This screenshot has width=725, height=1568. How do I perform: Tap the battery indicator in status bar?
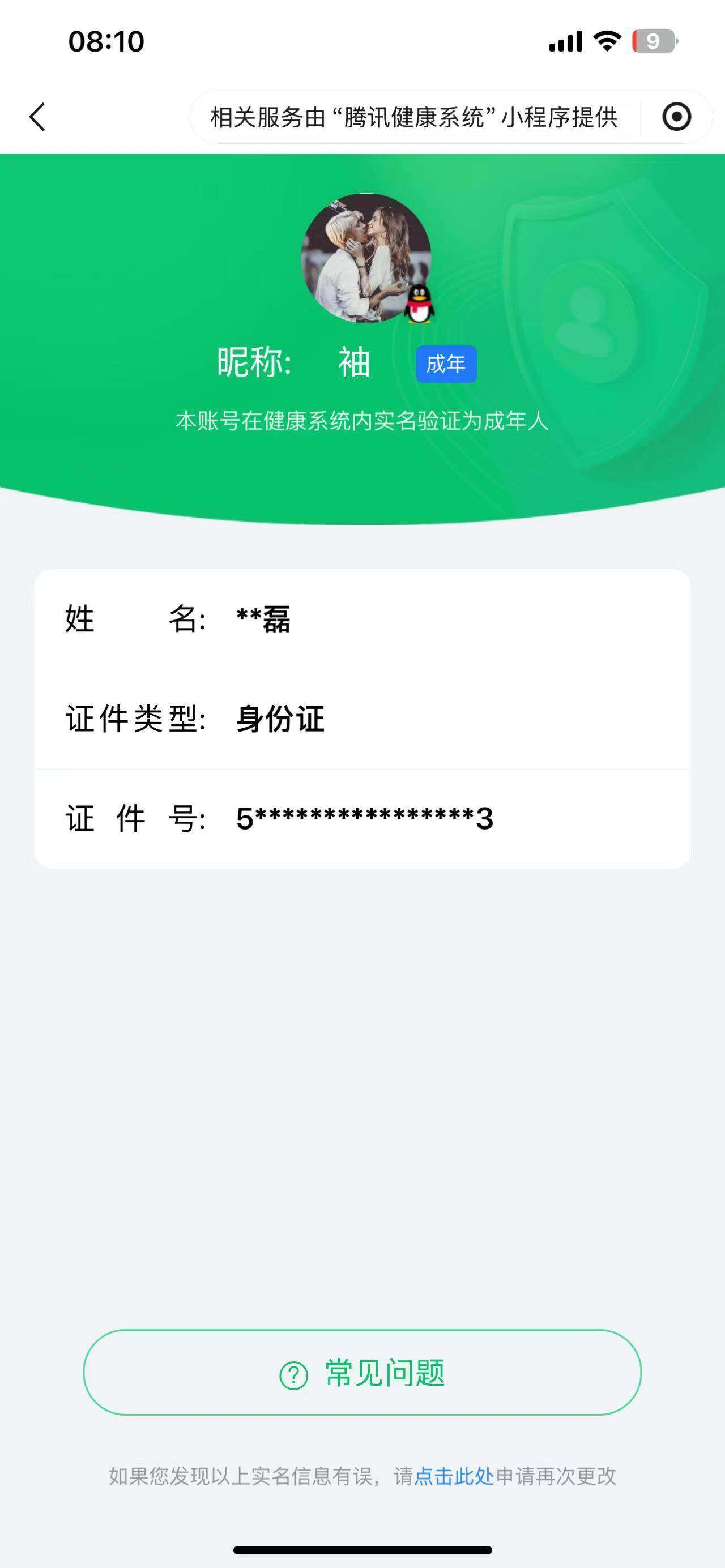[x=655, y=41]
